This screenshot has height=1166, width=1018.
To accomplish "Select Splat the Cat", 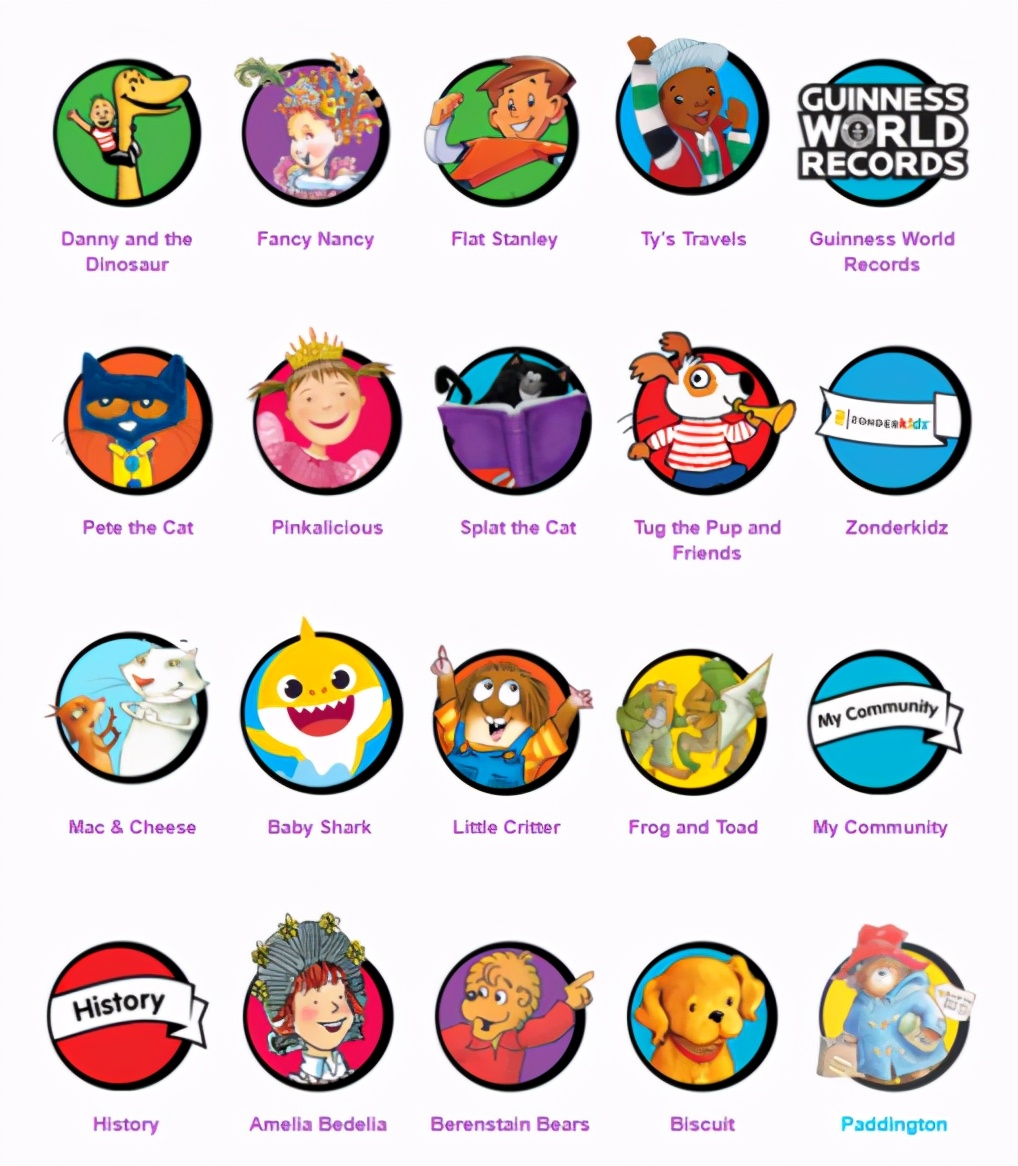I will (x=517, y=421).
